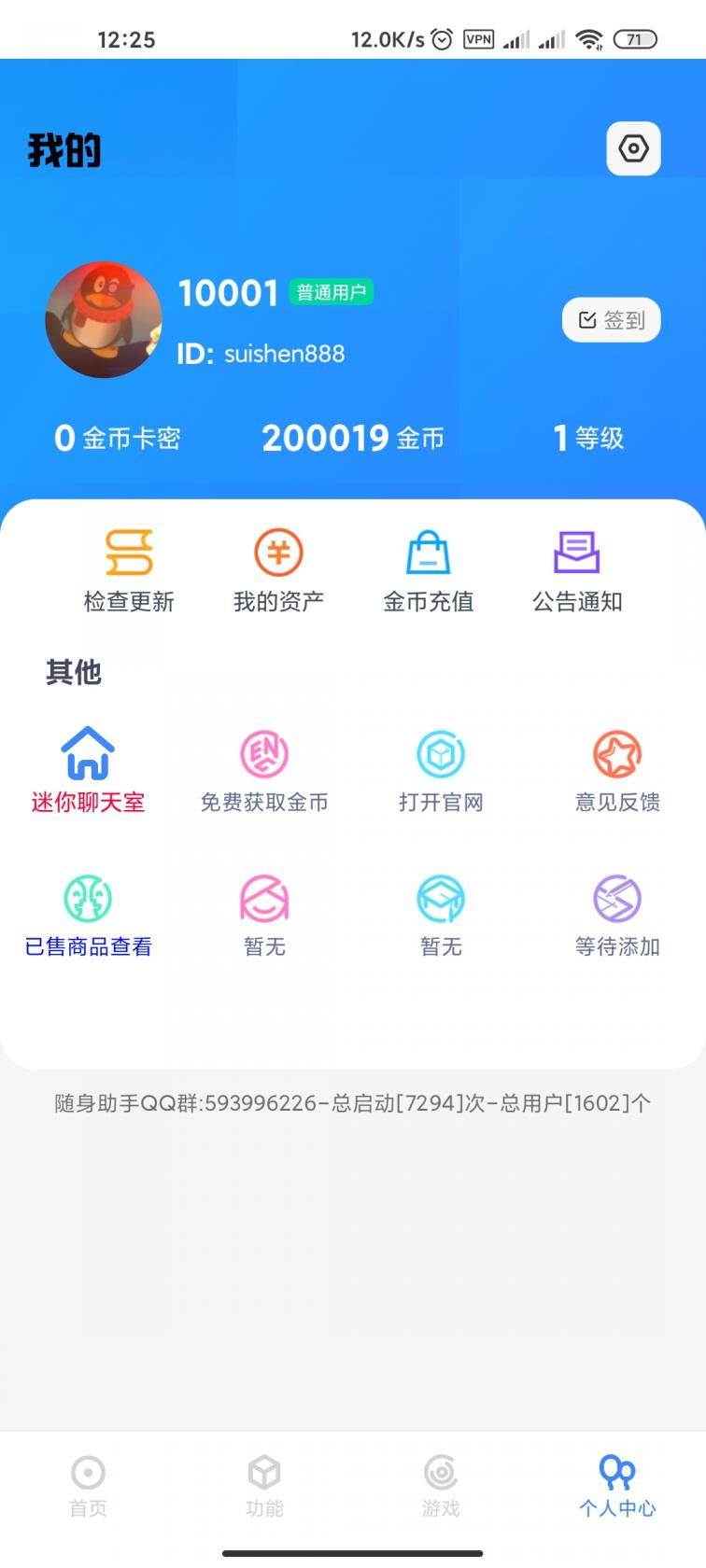Select the 个人中心 profile tab
Screen dimensions: 706x1568
(x=617, y=1489)
